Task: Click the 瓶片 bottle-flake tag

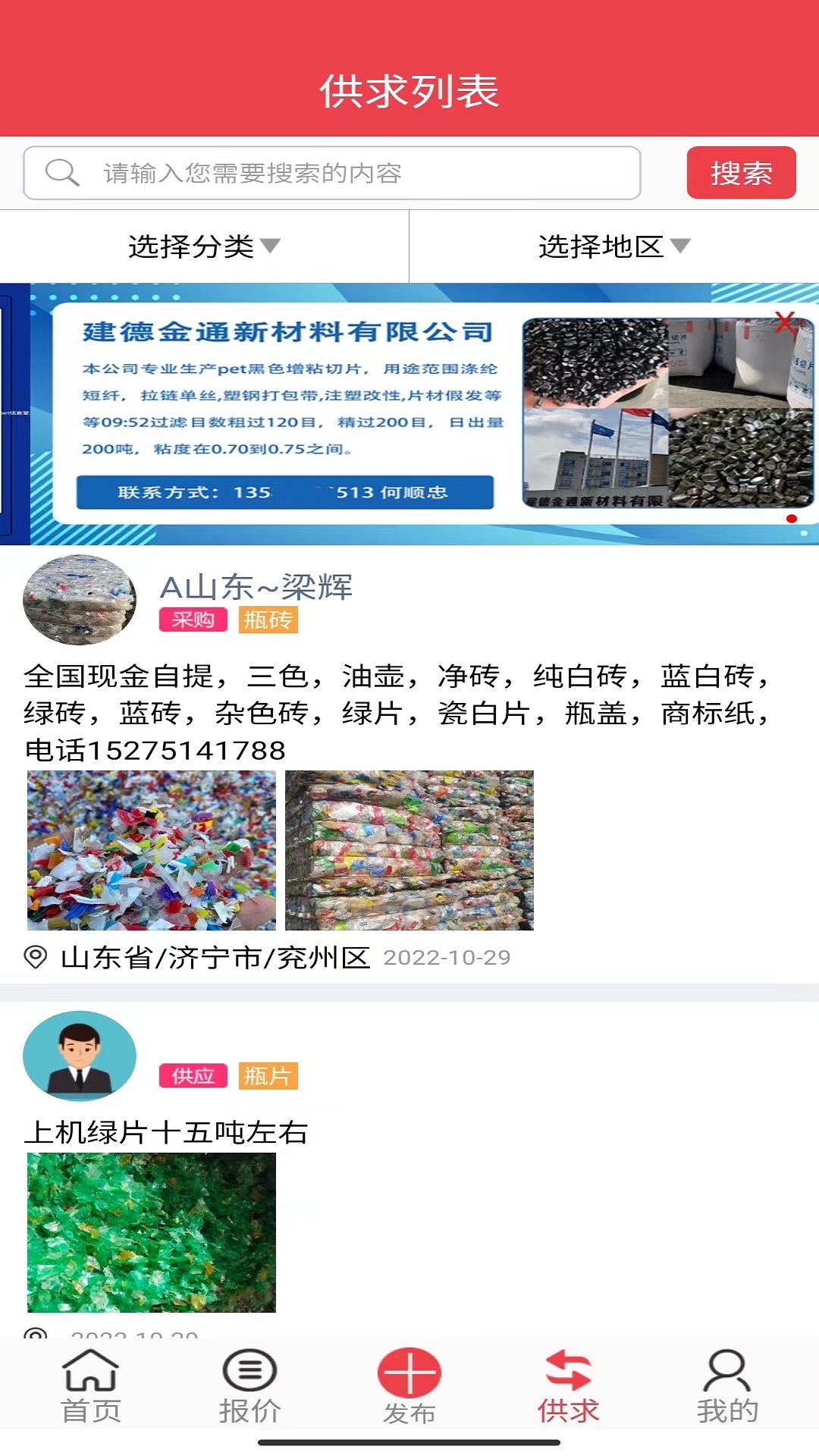Action: pyautogui.click(x=267, y=1076)
